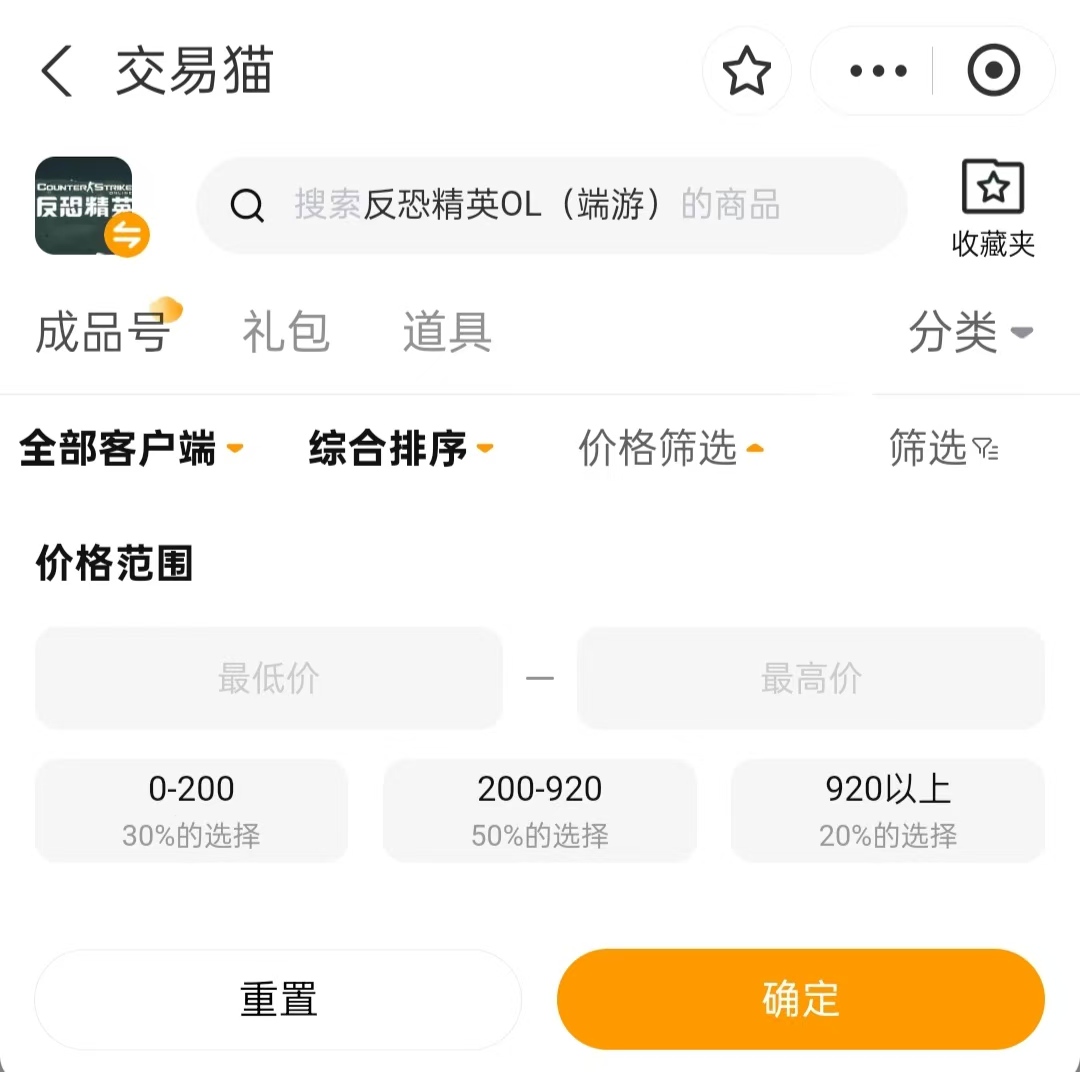Collapse the 价格筛选 panel

click(x=670, y=449)
